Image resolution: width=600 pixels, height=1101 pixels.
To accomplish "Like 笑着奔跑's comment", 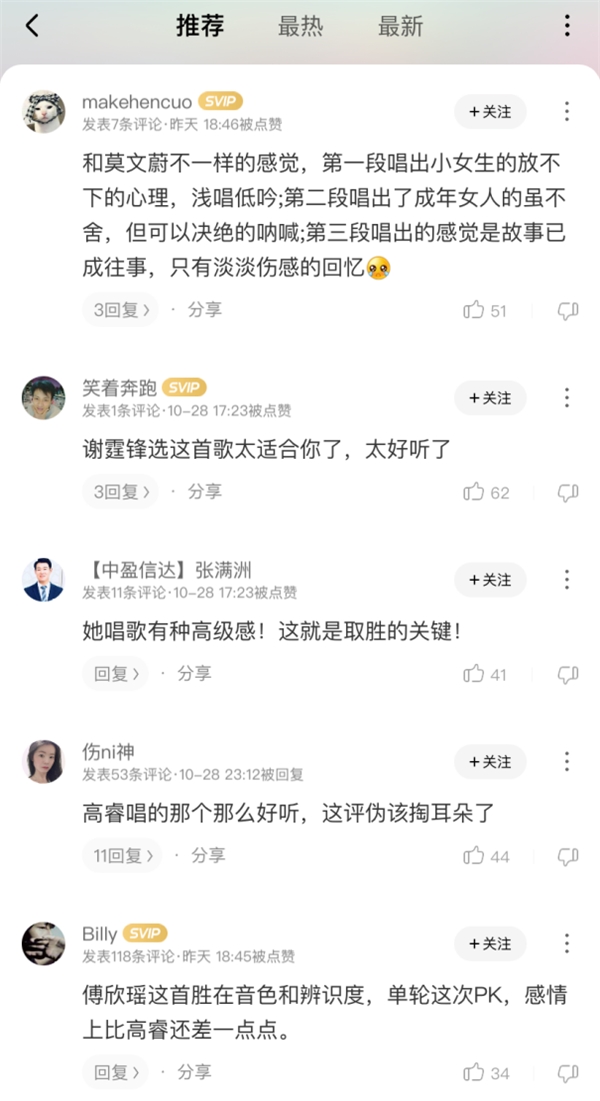I will pyautogui.click(x=474, y=492).
